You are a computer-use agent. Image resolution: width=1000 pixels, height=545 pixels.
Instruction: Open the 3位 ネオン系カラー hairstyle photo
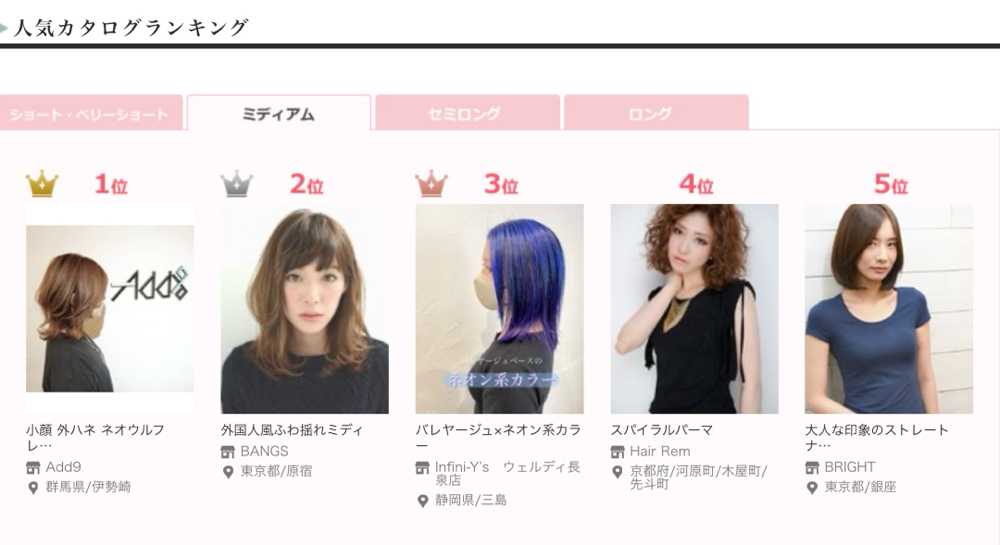point(499,308)
